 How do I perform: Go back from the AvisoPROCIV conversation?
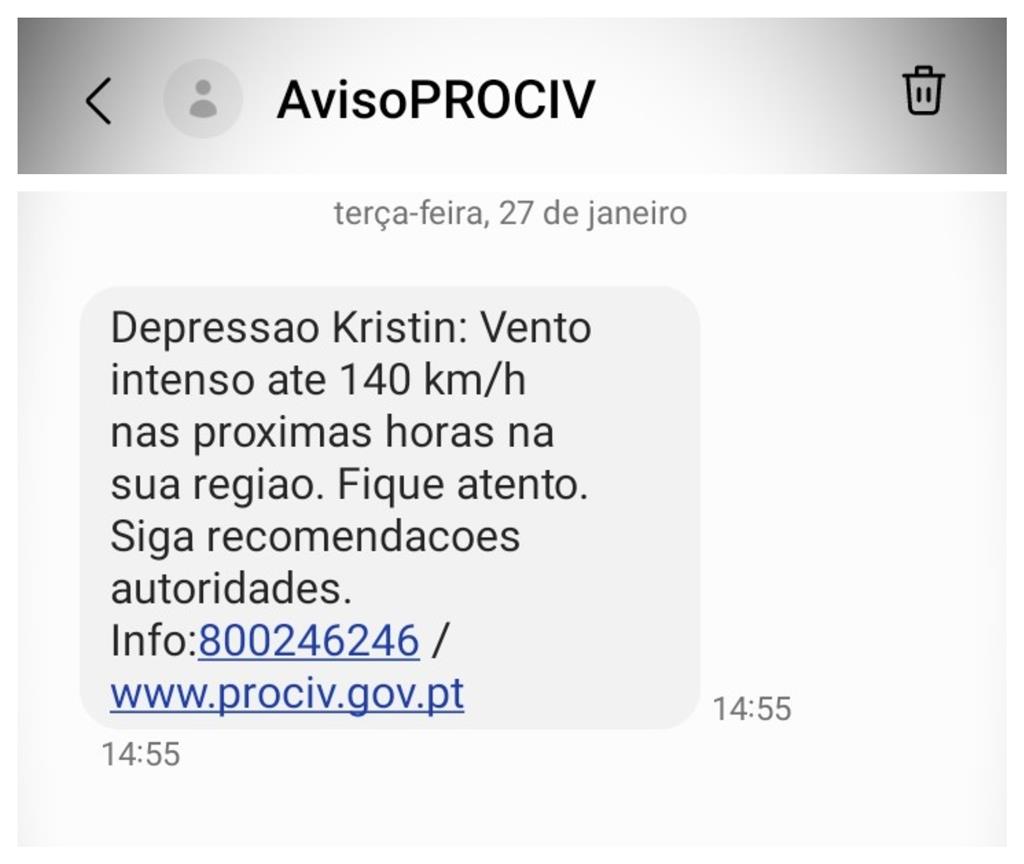98,100
